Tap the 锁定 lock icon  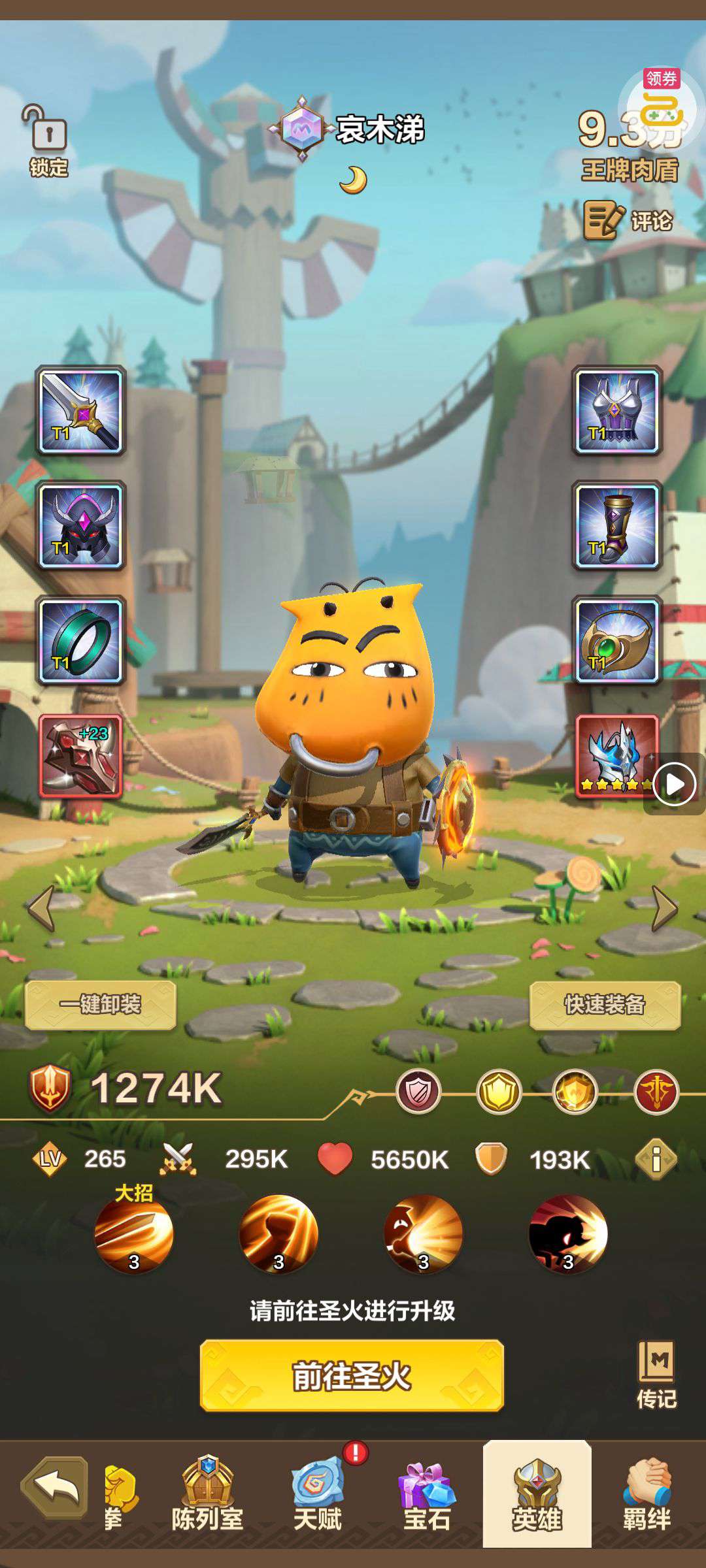48,140
